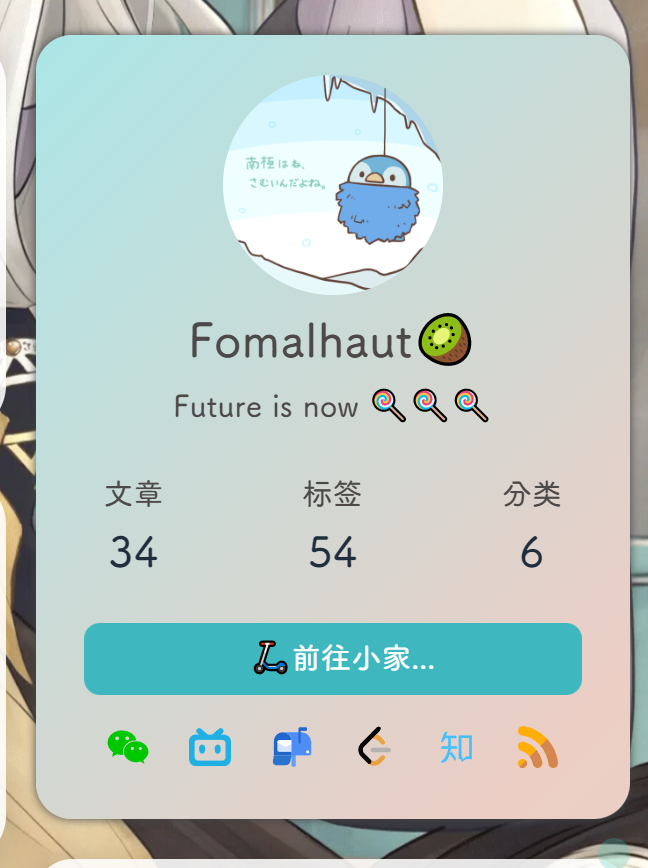View the 6 分类 categories

[531, 530]
